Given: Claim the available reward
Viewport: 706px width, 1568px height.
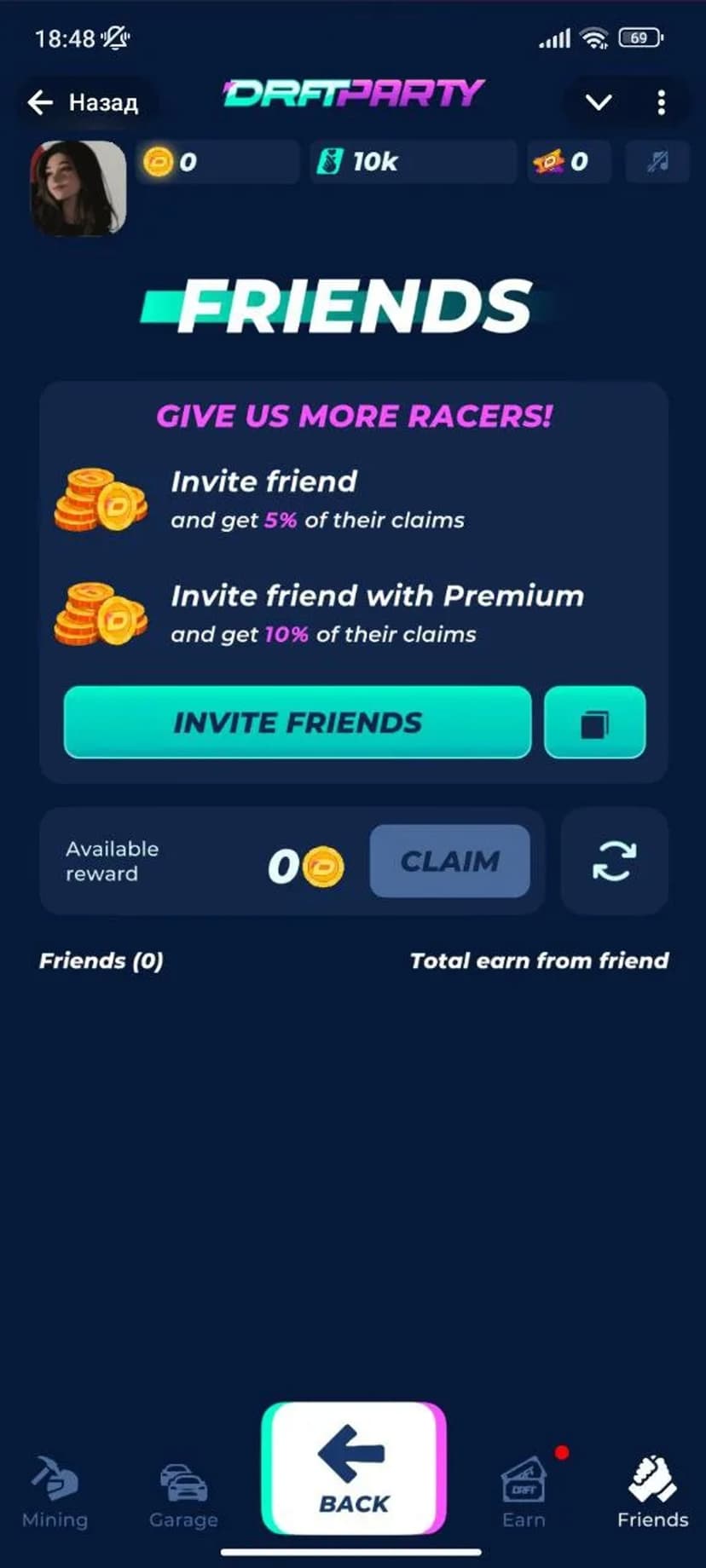Looking at the screenshot, I should pyautogui.click(x=449, y=861).
